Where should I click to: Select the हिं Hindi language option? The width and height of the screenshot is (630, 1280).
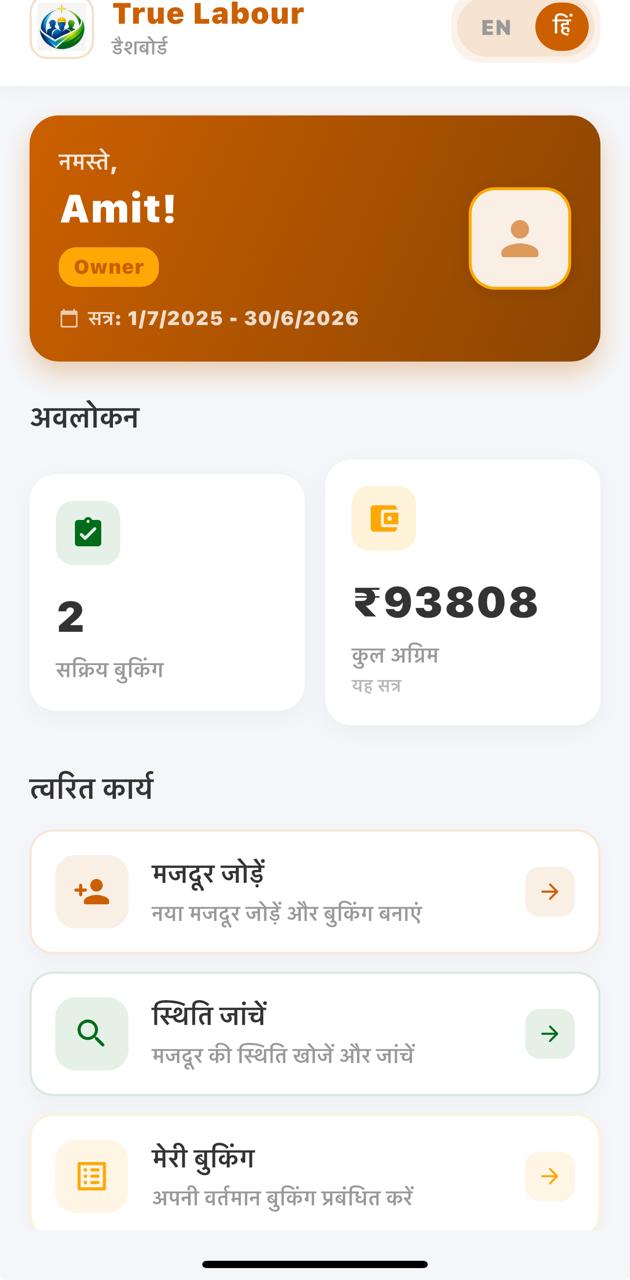pos(562,27)
